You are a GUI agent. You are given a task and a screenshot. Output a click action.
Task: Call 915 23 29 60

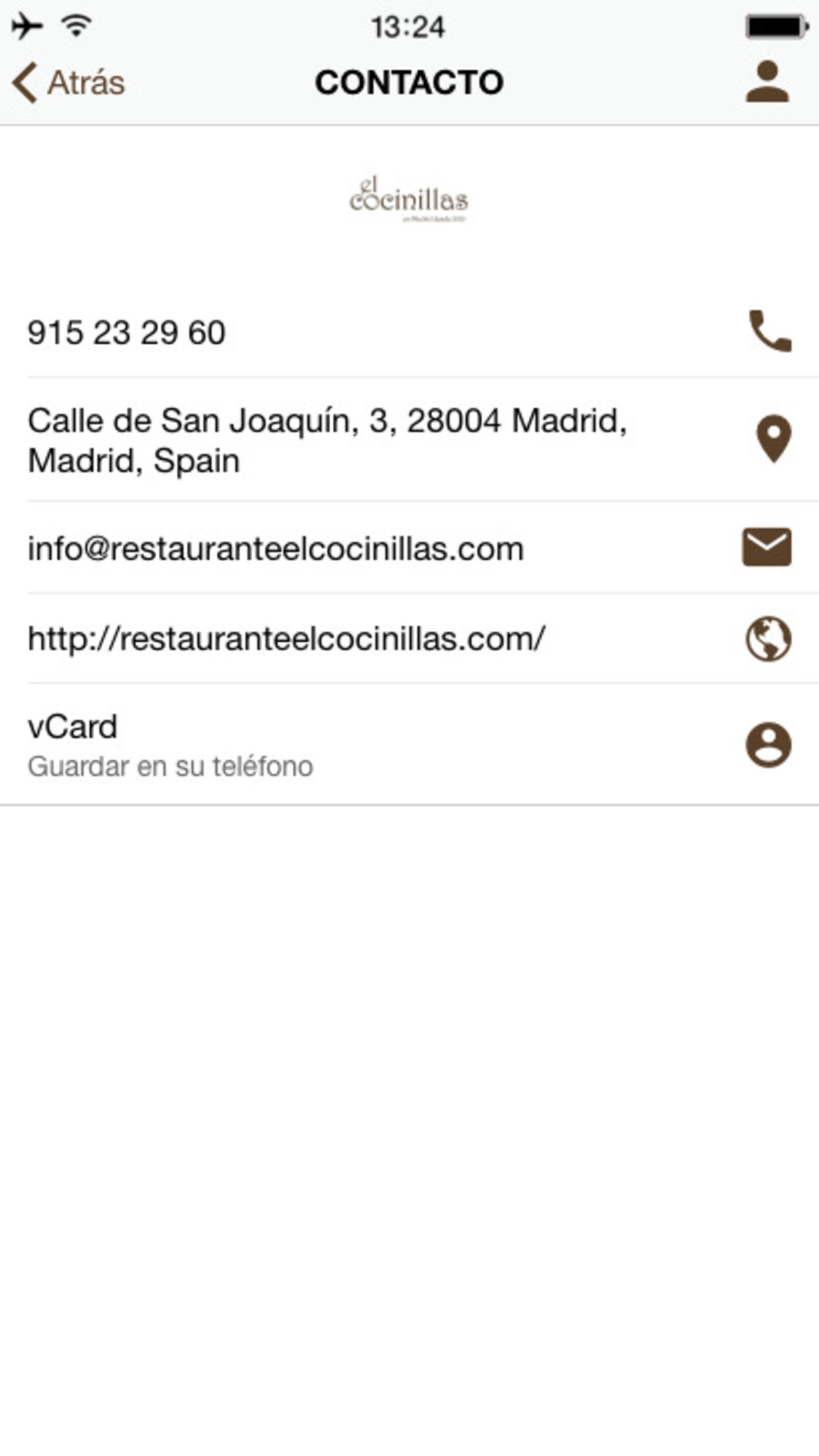(x=409, y=332)
